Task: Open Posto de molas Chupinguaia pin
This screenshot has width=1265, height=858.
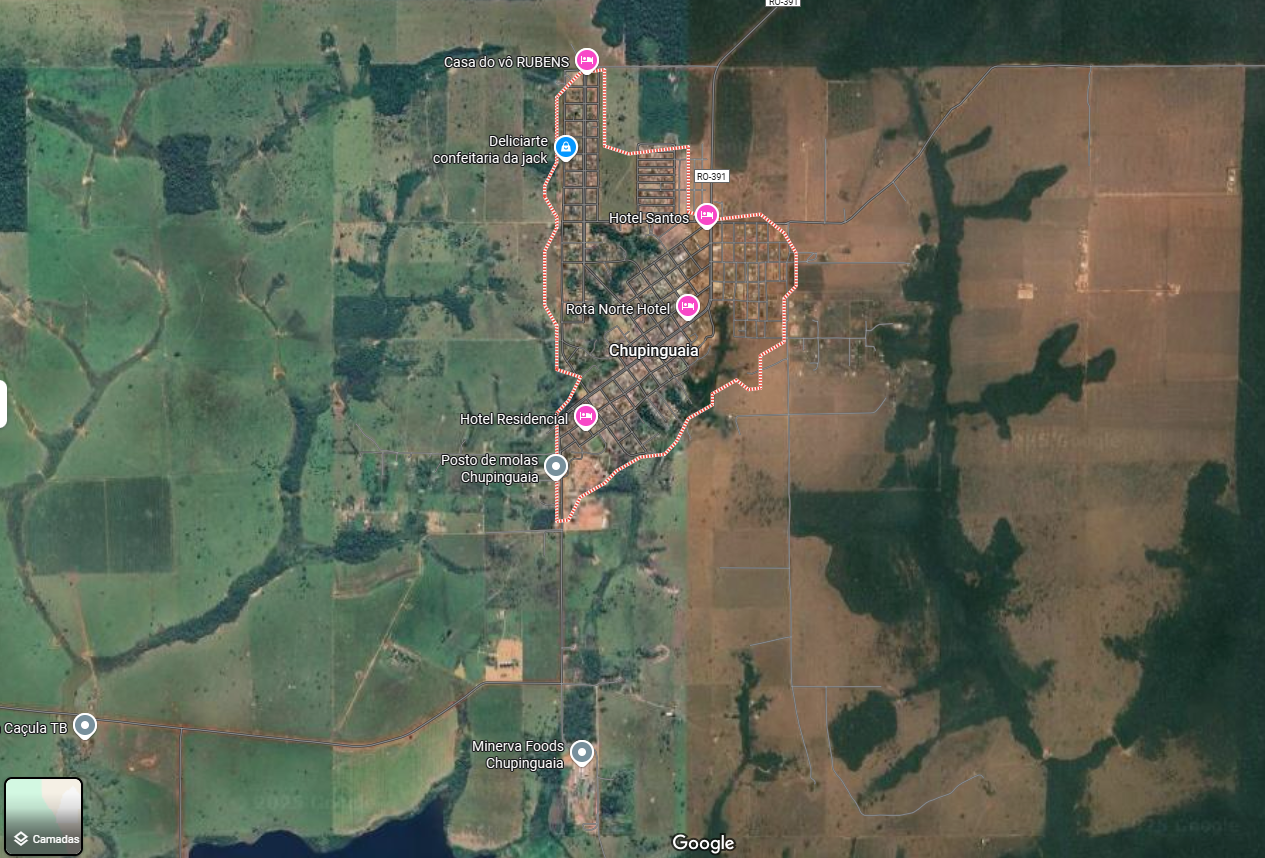Action: (556, 466)
